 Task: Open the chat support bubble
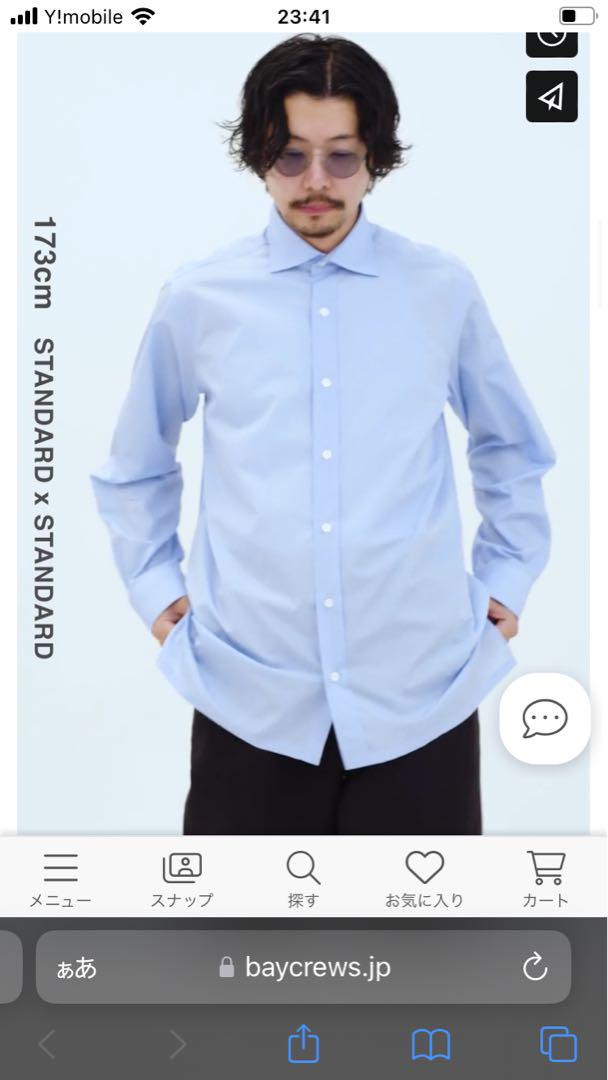coord(545,718)
